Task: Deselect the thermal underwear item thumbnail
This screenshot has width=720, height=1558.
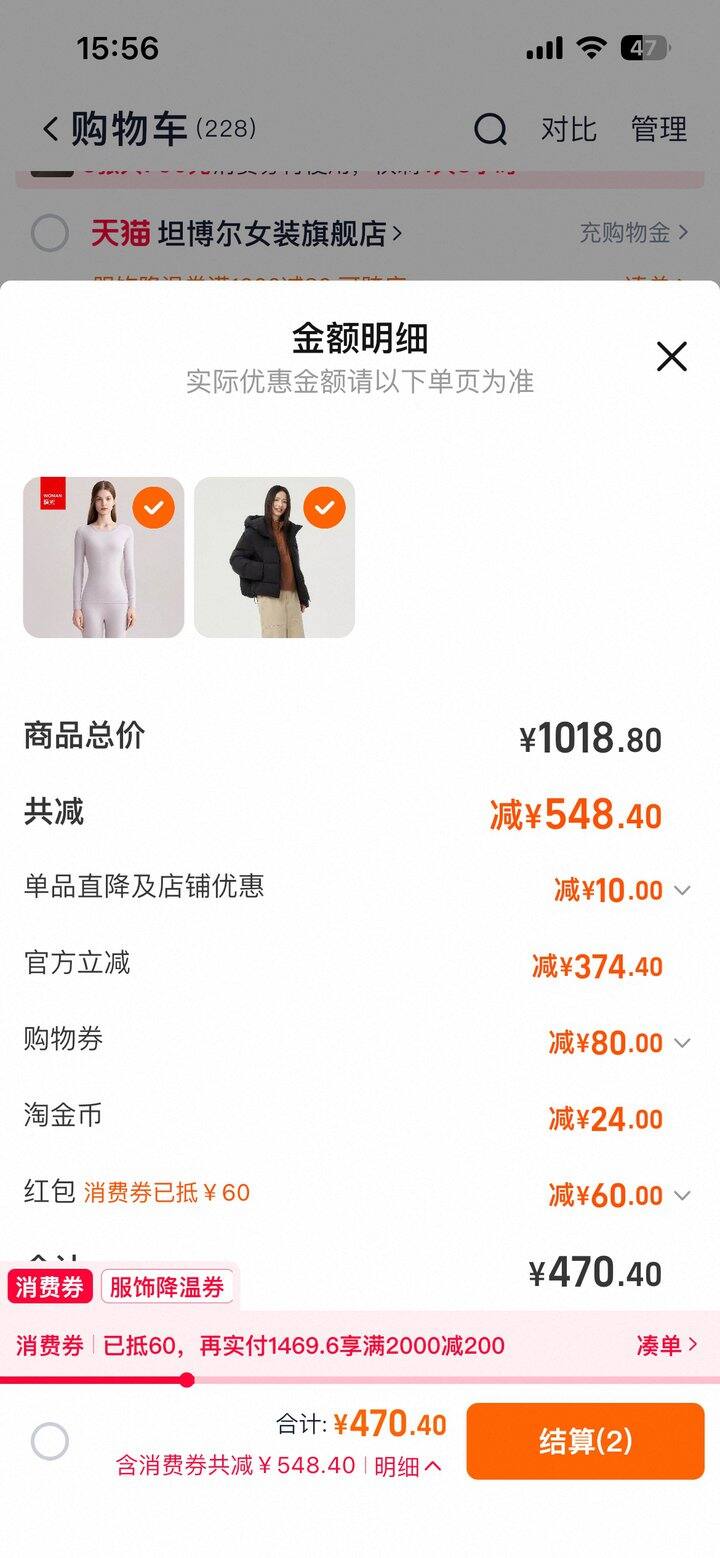Action: pyautogui.click(x=153, y=508)
